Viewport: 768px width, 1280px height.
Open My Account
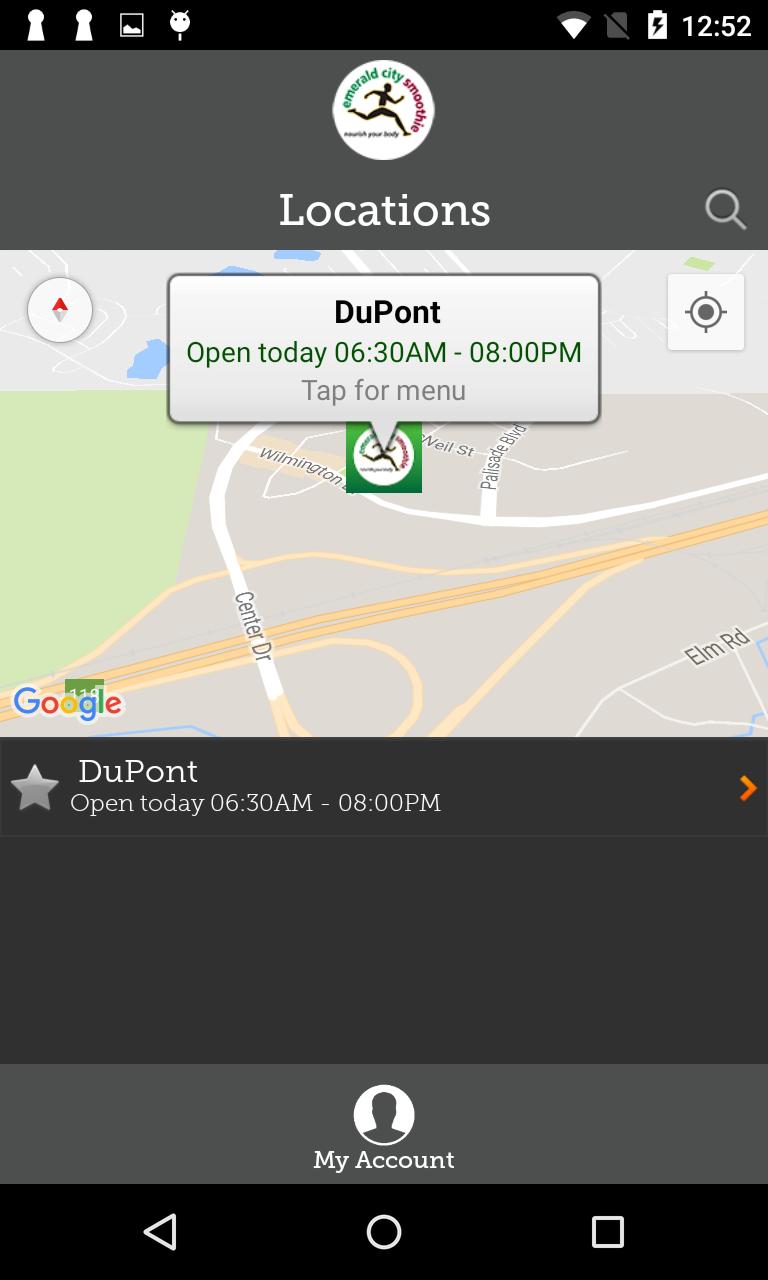(x=384, y=1127)
